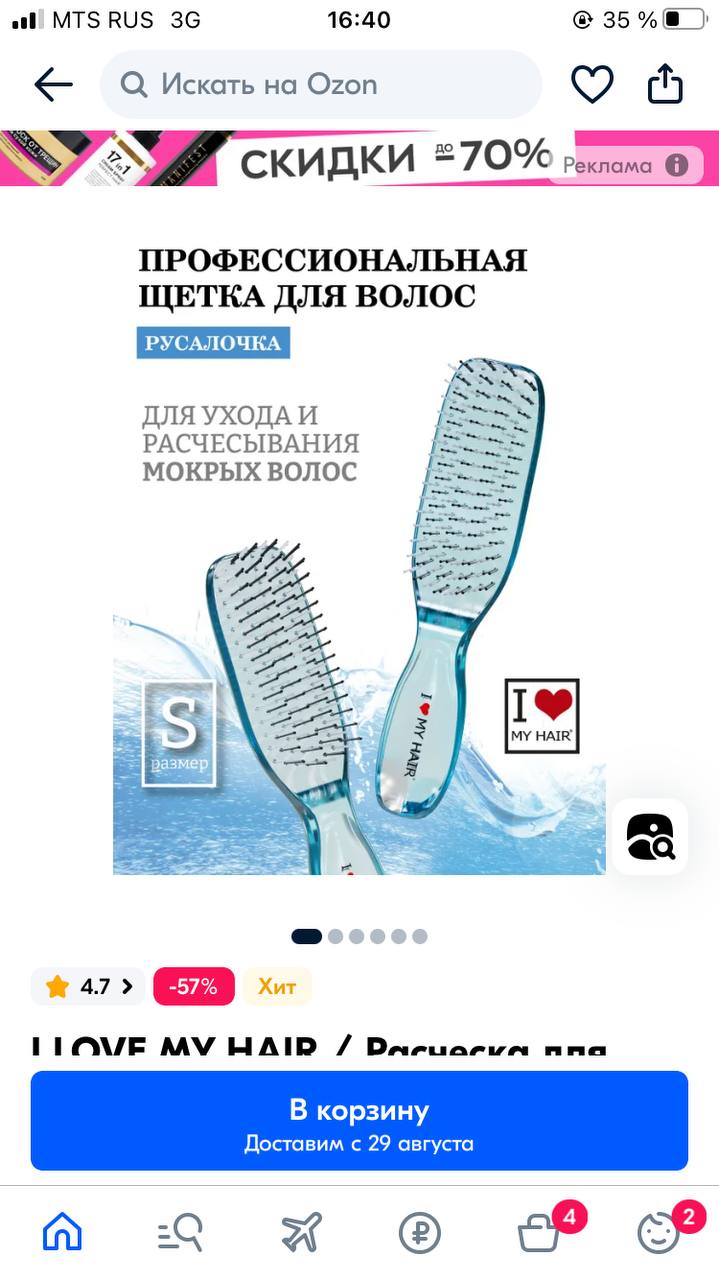Open the airplane travel tab
The image size is (719, 1280).
pyautogui.click(x=300, y=1233)
